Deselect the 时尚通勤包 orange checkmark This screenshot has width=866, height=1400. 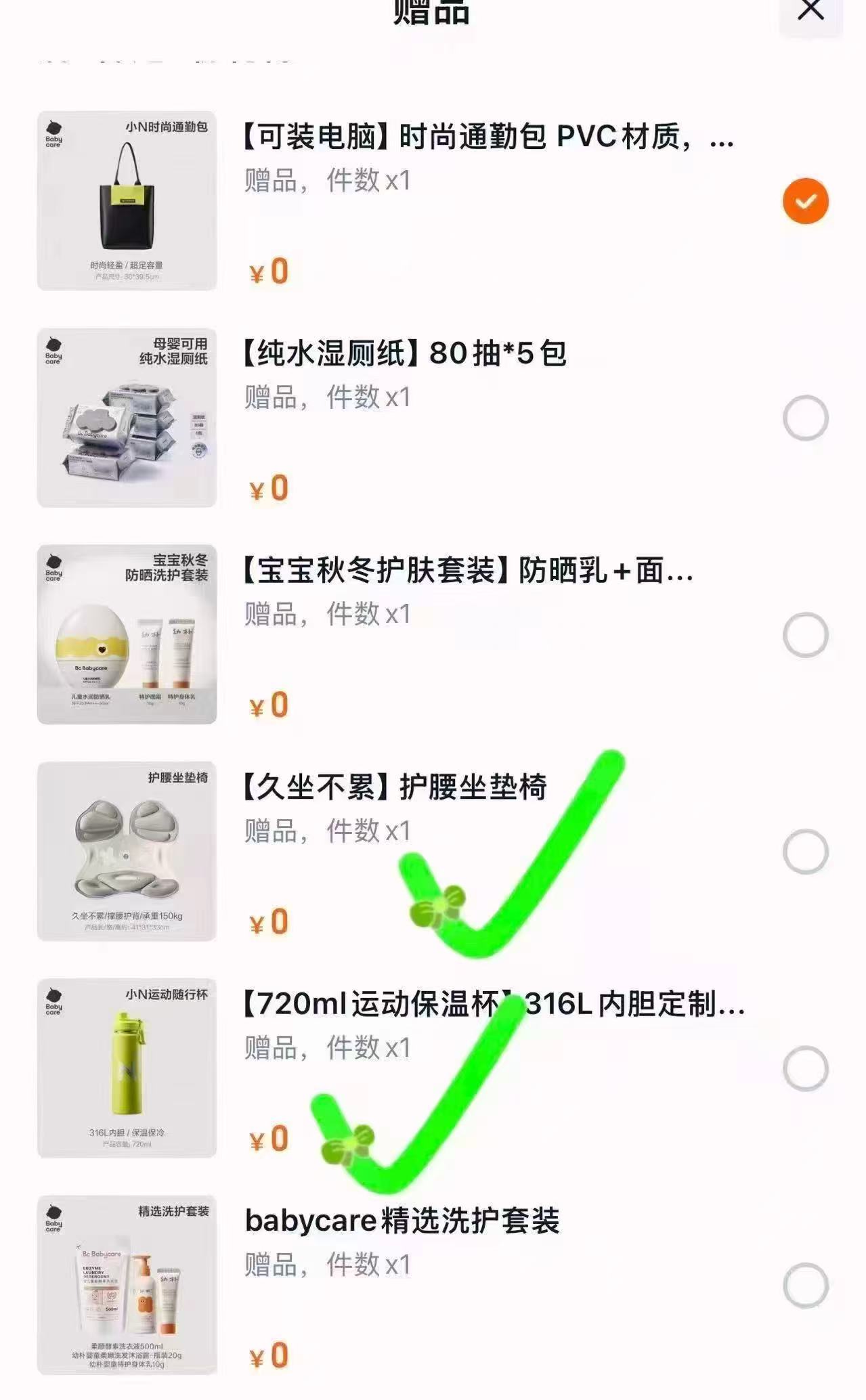pos(805,200)
